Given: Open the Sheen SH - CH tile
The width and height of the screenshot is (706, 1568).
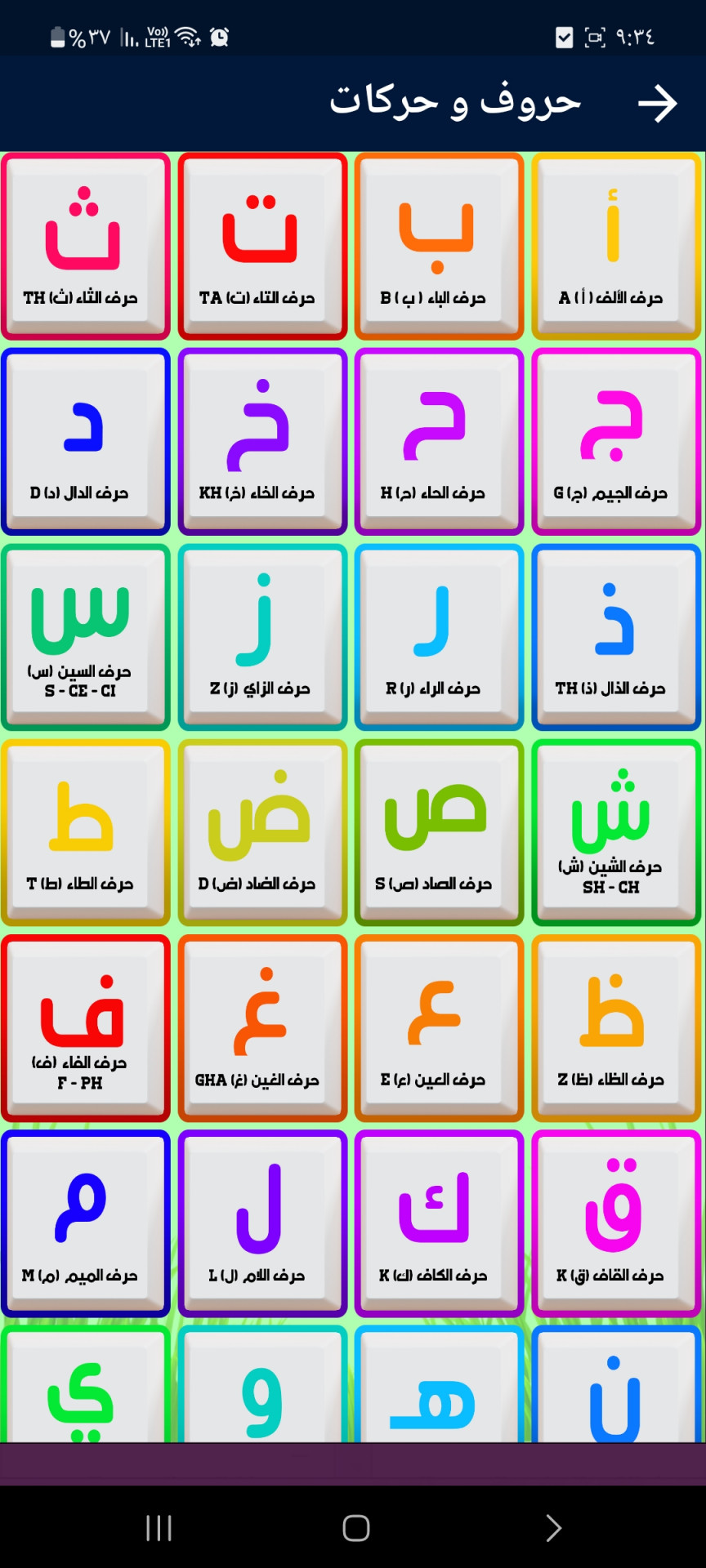Looking at the screenshot, I should [616, 833].
